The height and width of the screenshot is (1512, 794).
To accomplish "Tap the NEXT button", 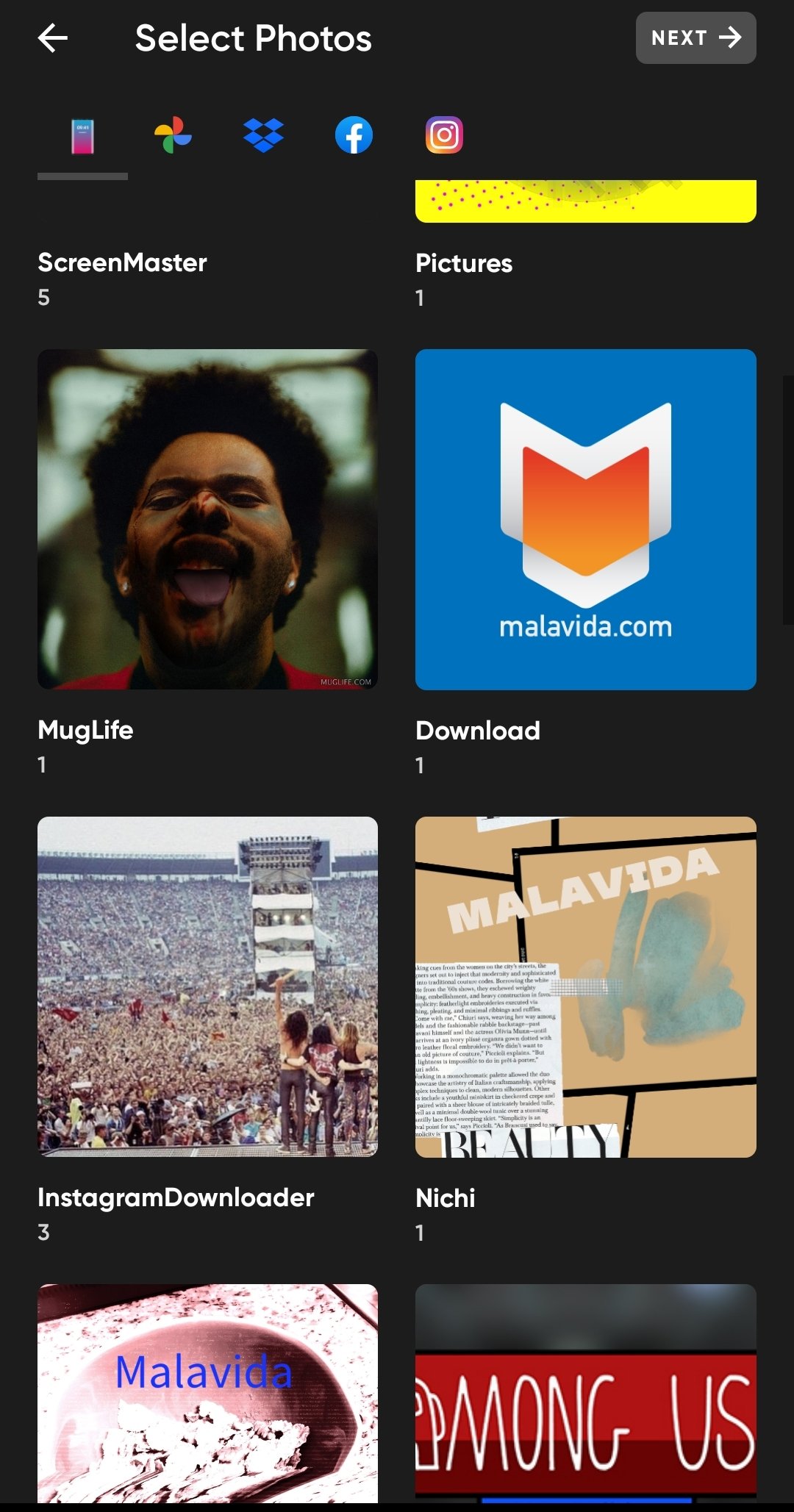I will click(x=695, y=37).
